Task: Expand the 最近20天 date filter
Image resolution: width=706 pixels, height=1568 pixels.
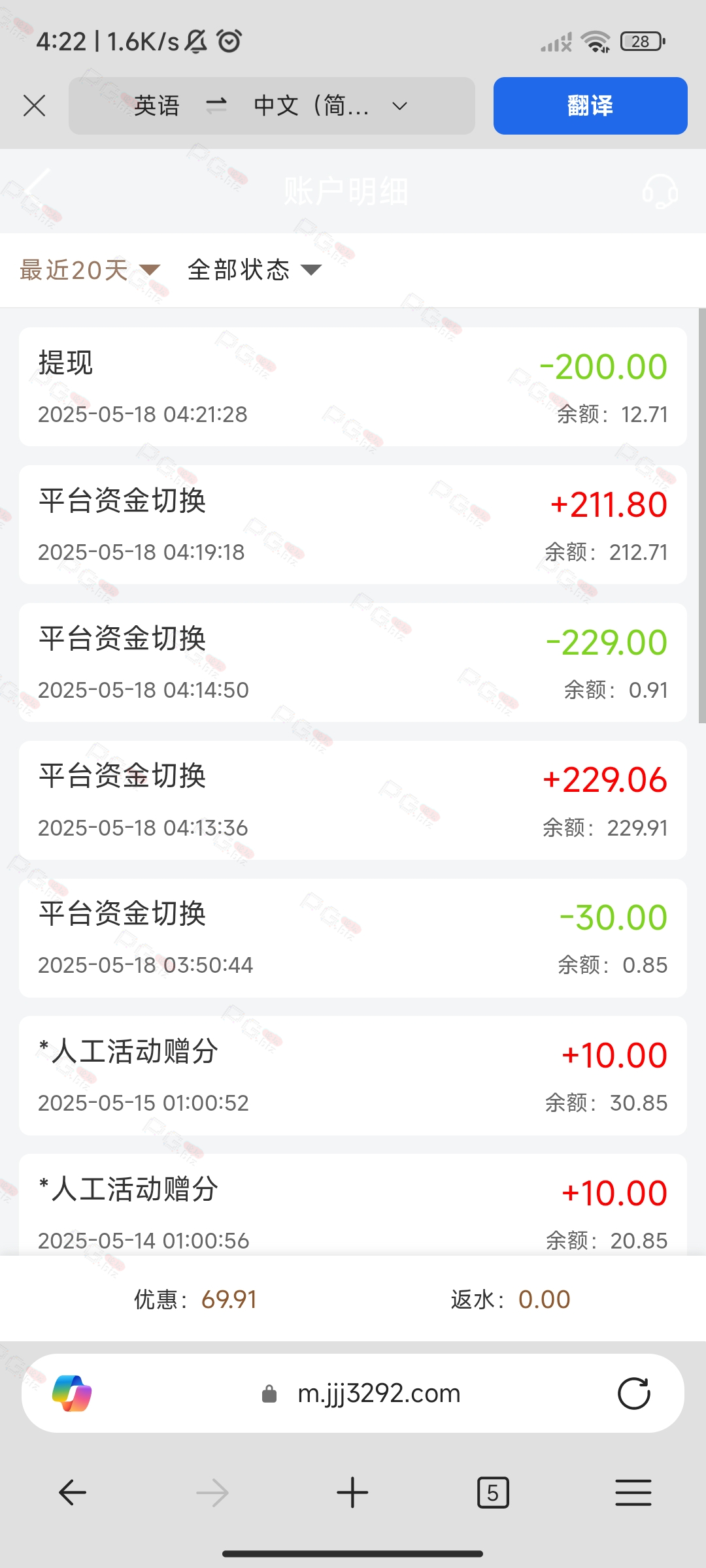Action: 90,270
